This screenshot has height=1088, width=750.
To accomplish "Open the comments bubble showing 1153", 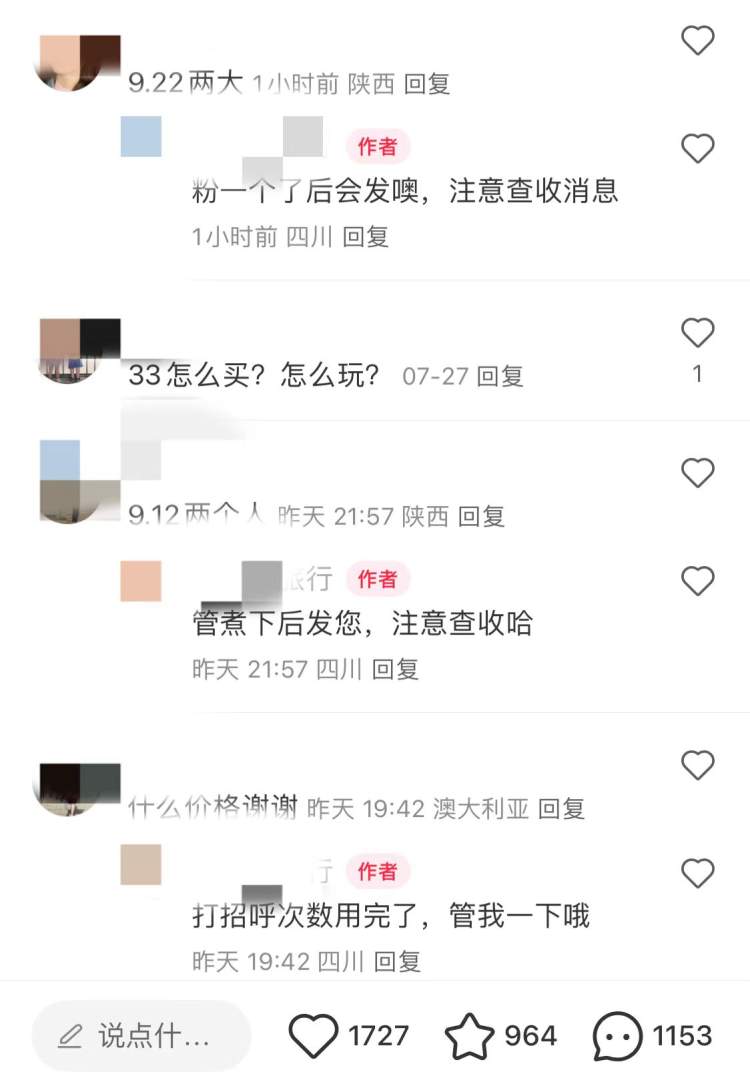I will 617,1036.
